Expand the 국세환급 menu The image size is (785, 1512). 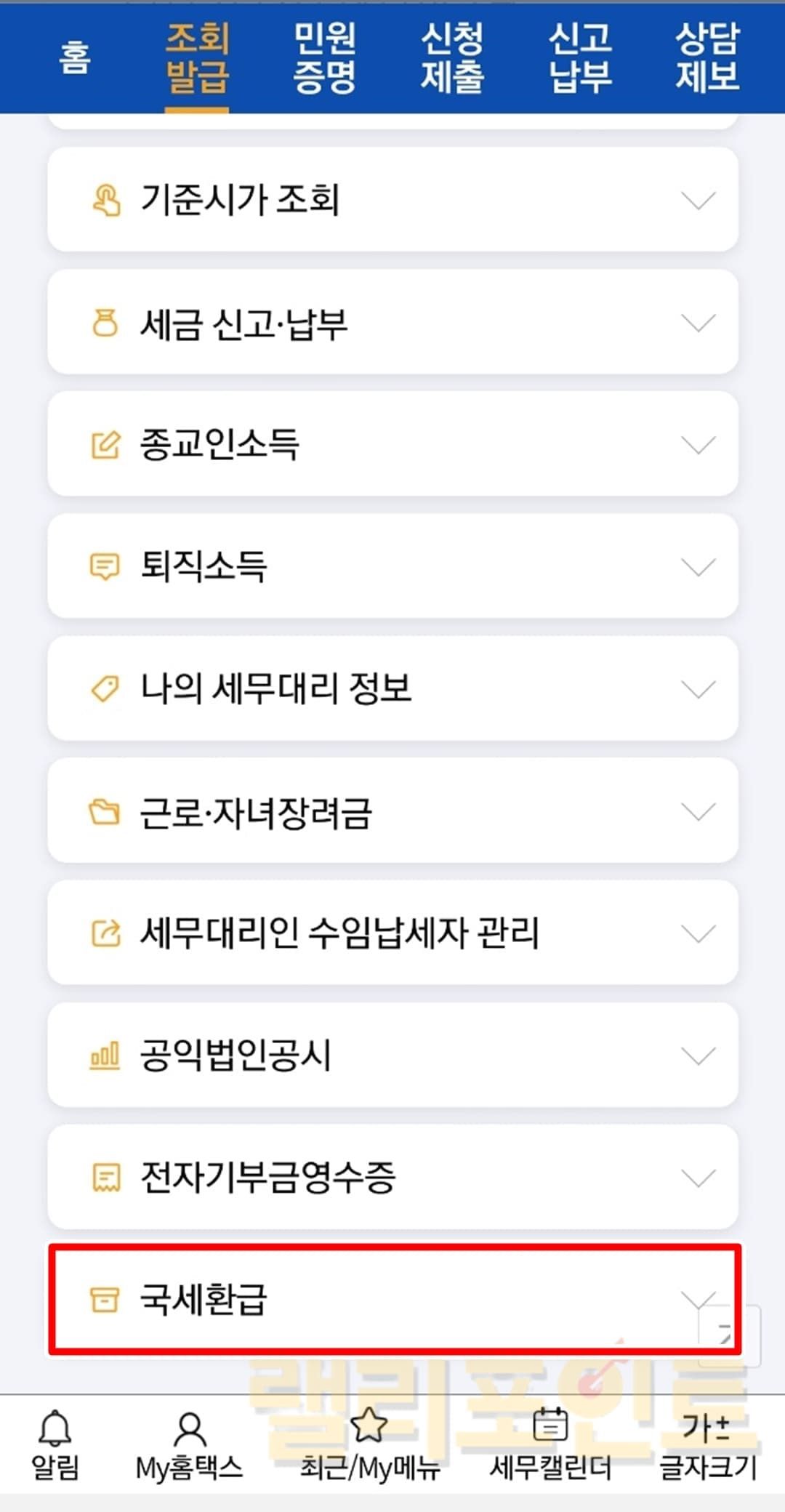tap(392, 1299)
